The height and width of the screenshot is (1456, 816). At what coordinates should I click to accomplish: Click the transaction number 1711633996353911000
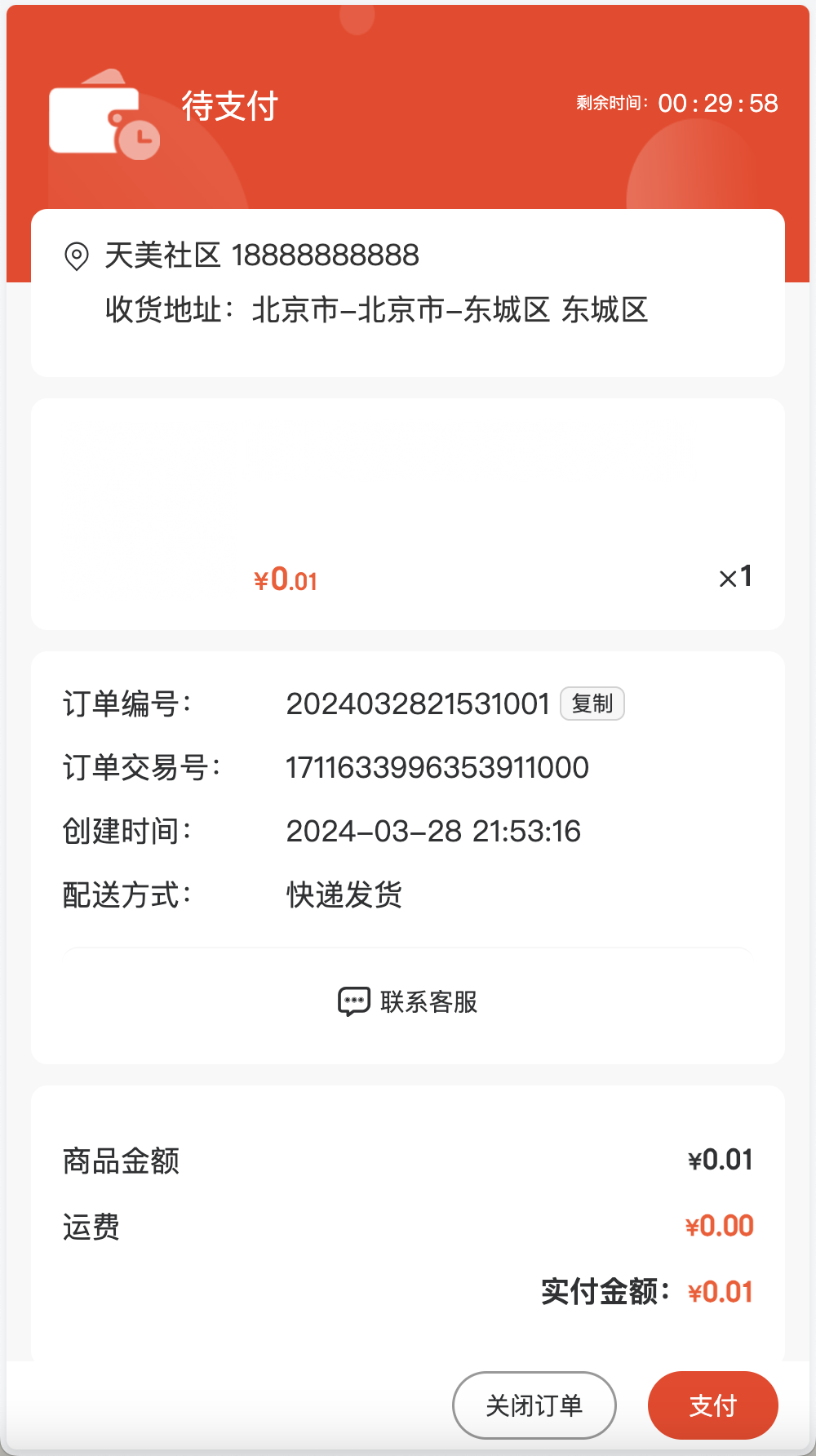437,768
